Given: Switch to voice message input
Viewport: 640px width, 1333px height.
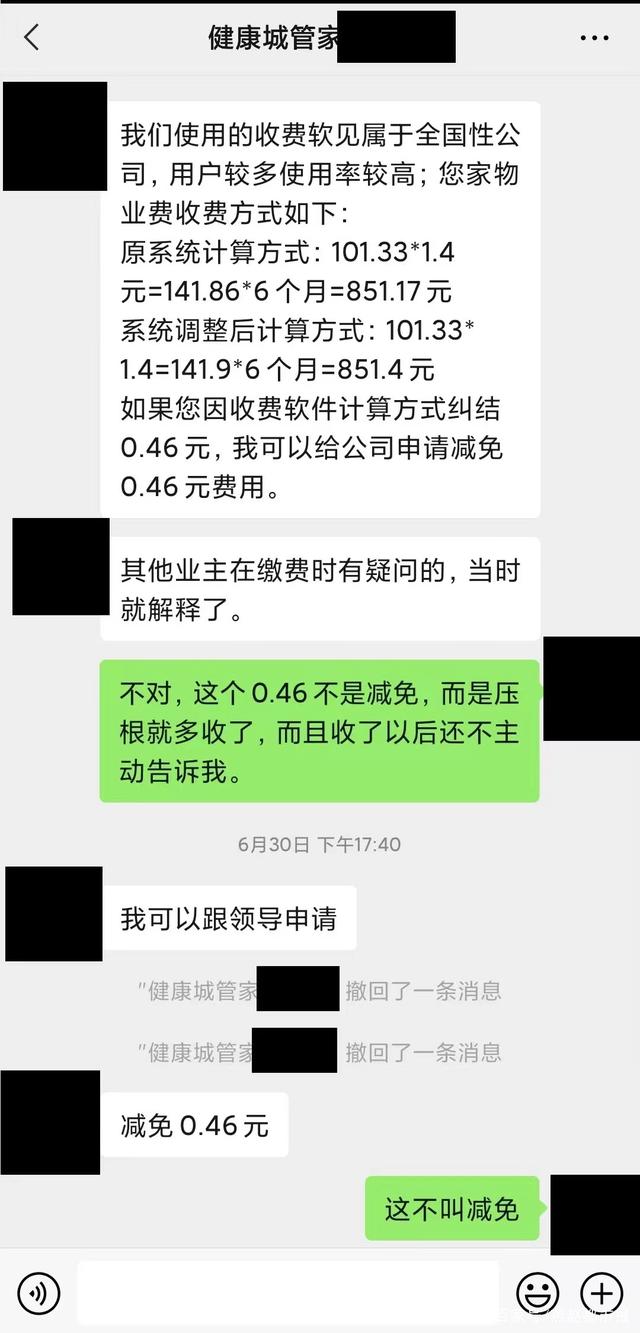Looking at the screenshot, I should pos(39,1293).
